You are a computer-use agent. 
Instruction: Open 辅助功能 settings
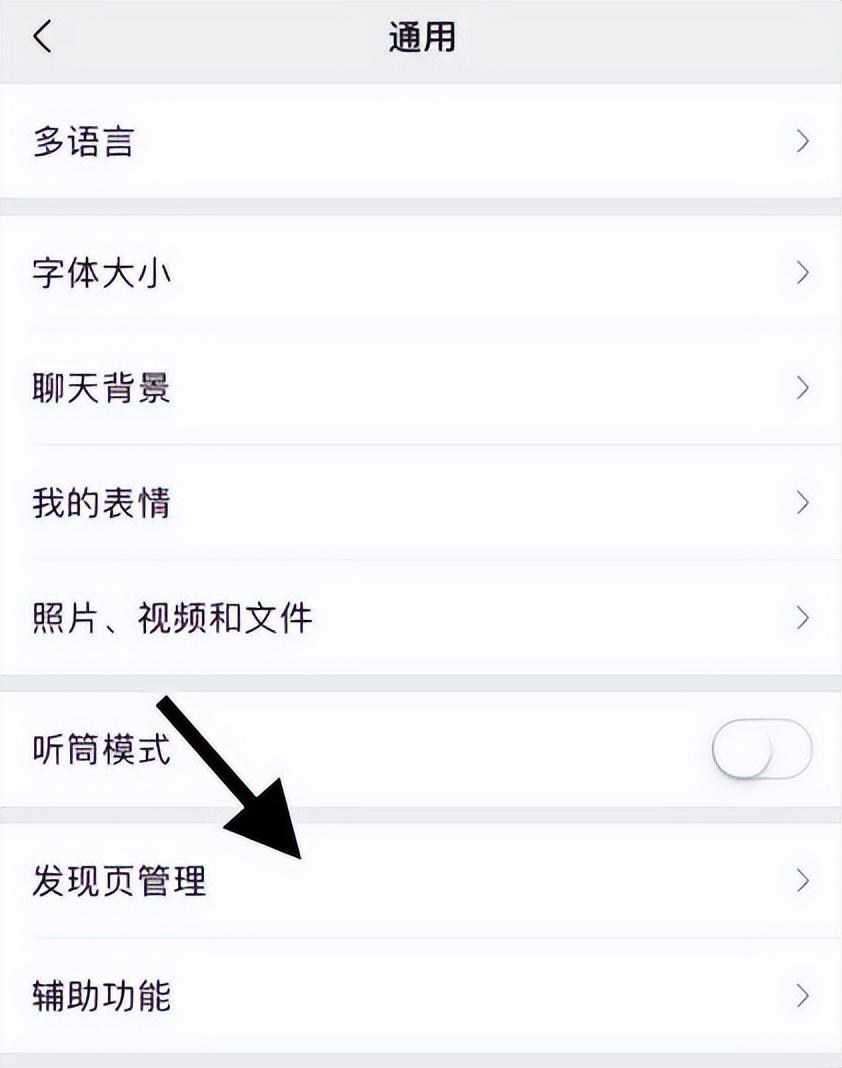tap(420, 995)
